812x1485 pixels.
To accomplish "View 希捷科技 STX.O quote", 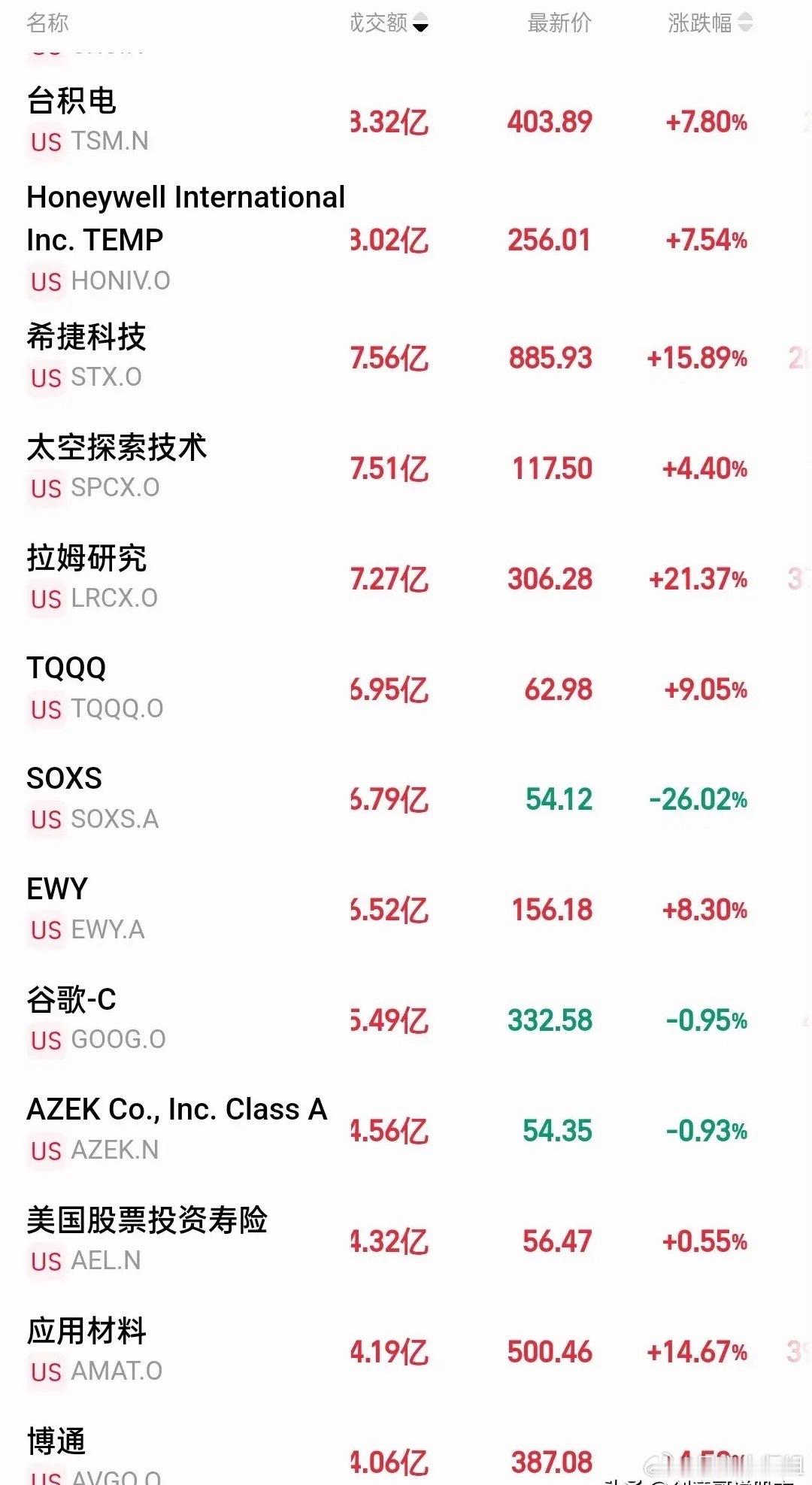I will click(x=406, y=357).
